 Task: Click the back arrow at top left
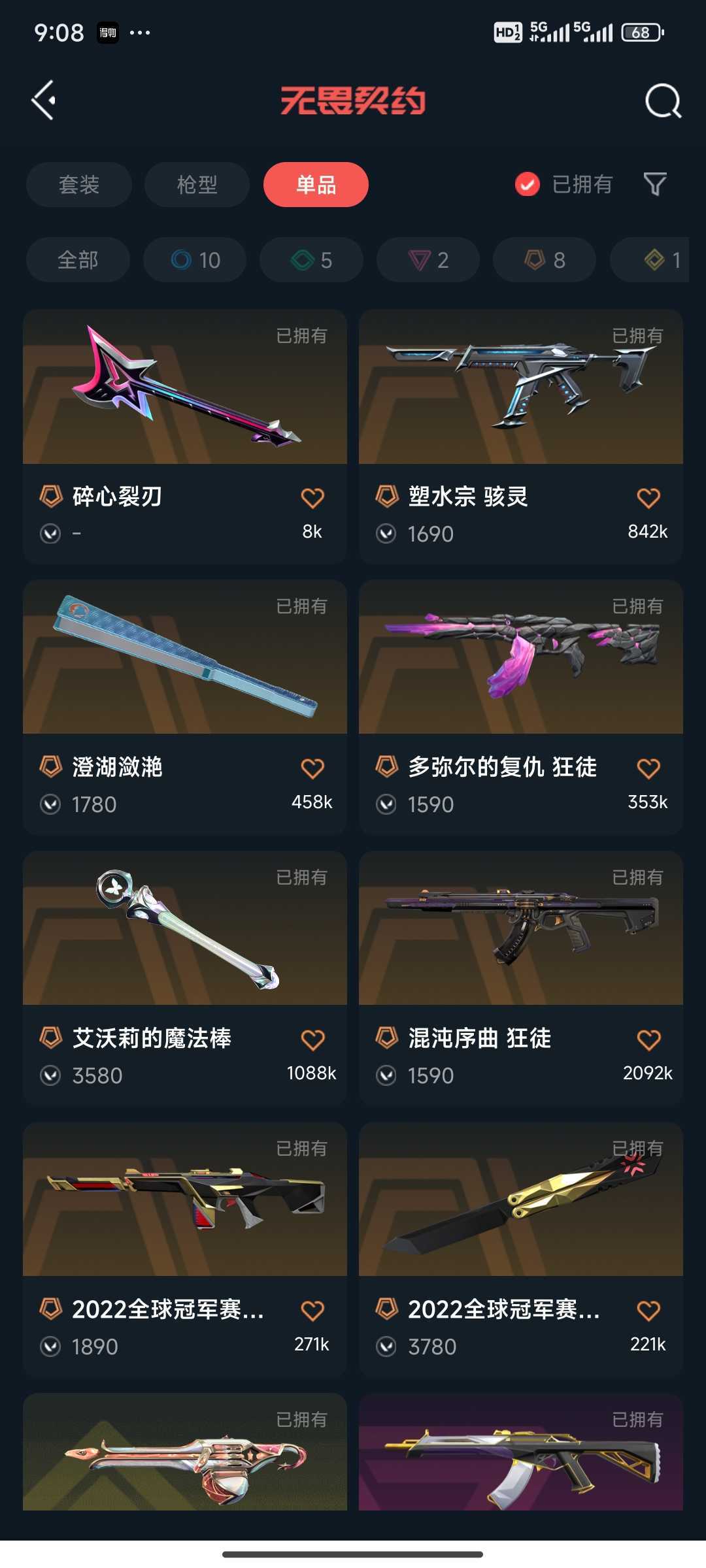43,98
